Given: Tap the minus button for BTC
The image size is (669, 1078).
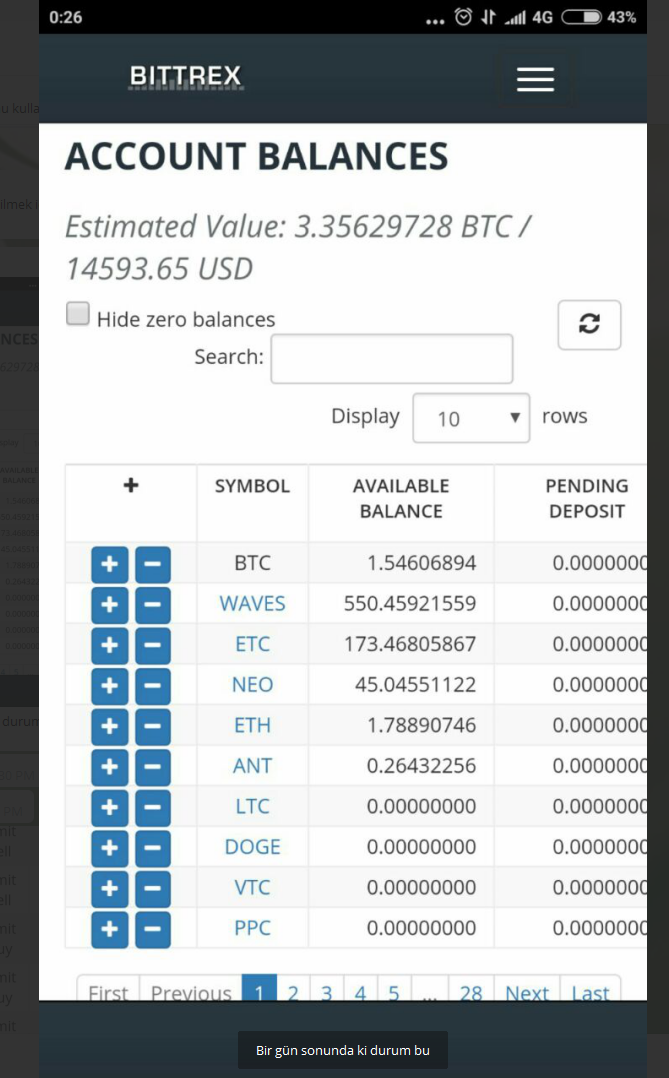Looking at the screenshot, I should click(152, 565).
